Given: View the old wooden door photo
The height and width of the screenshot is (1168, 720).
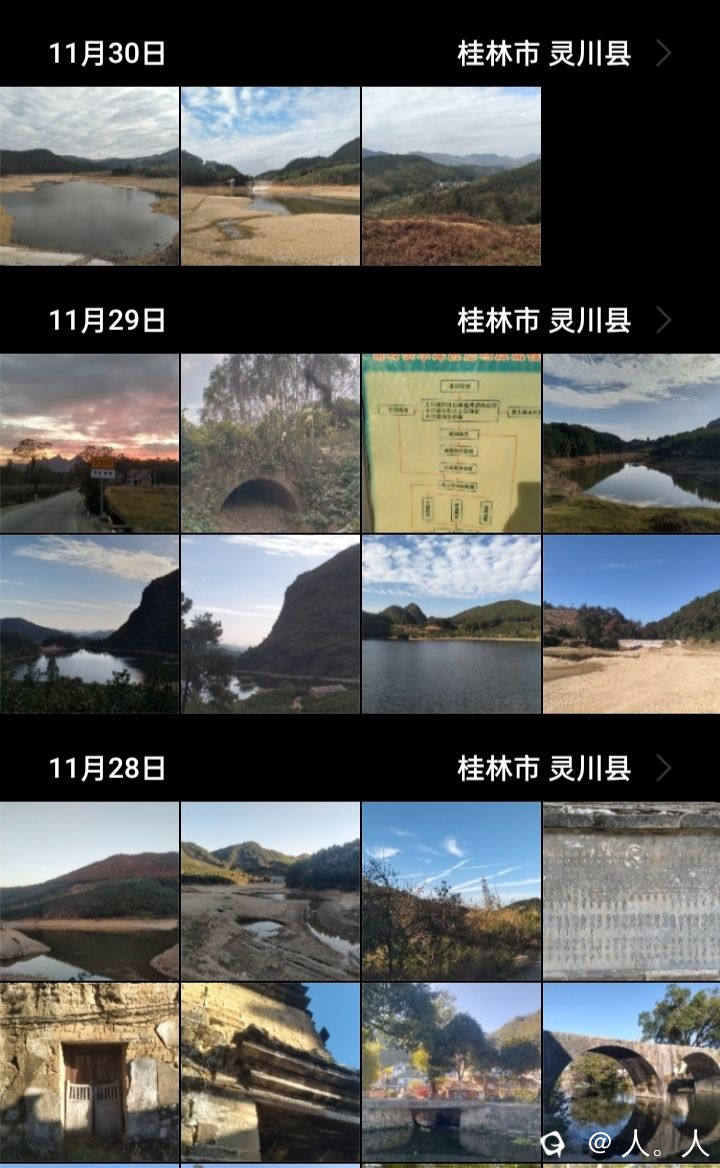Looking at the screenshot, I should [x=89, y=1071].
